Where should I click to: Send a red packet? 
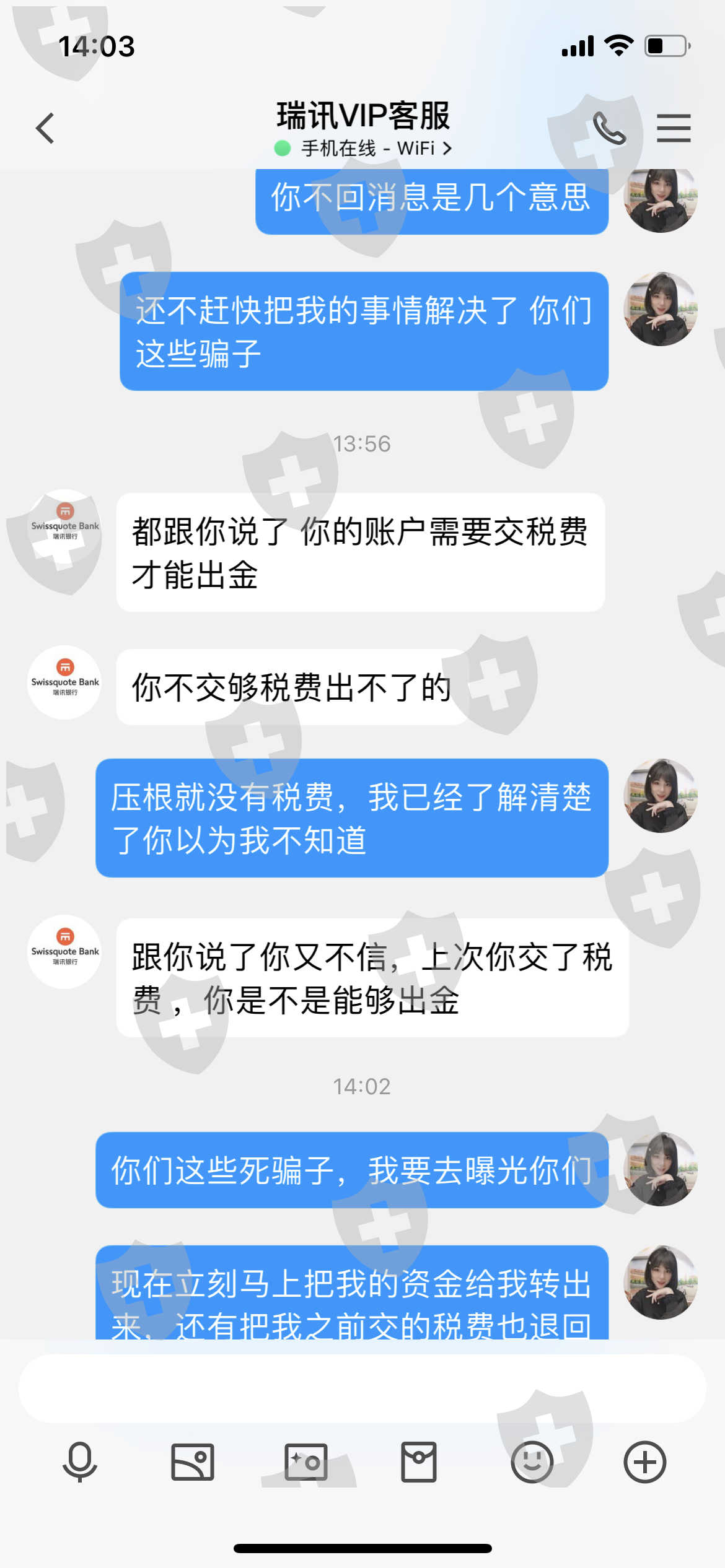(419, 1461)
